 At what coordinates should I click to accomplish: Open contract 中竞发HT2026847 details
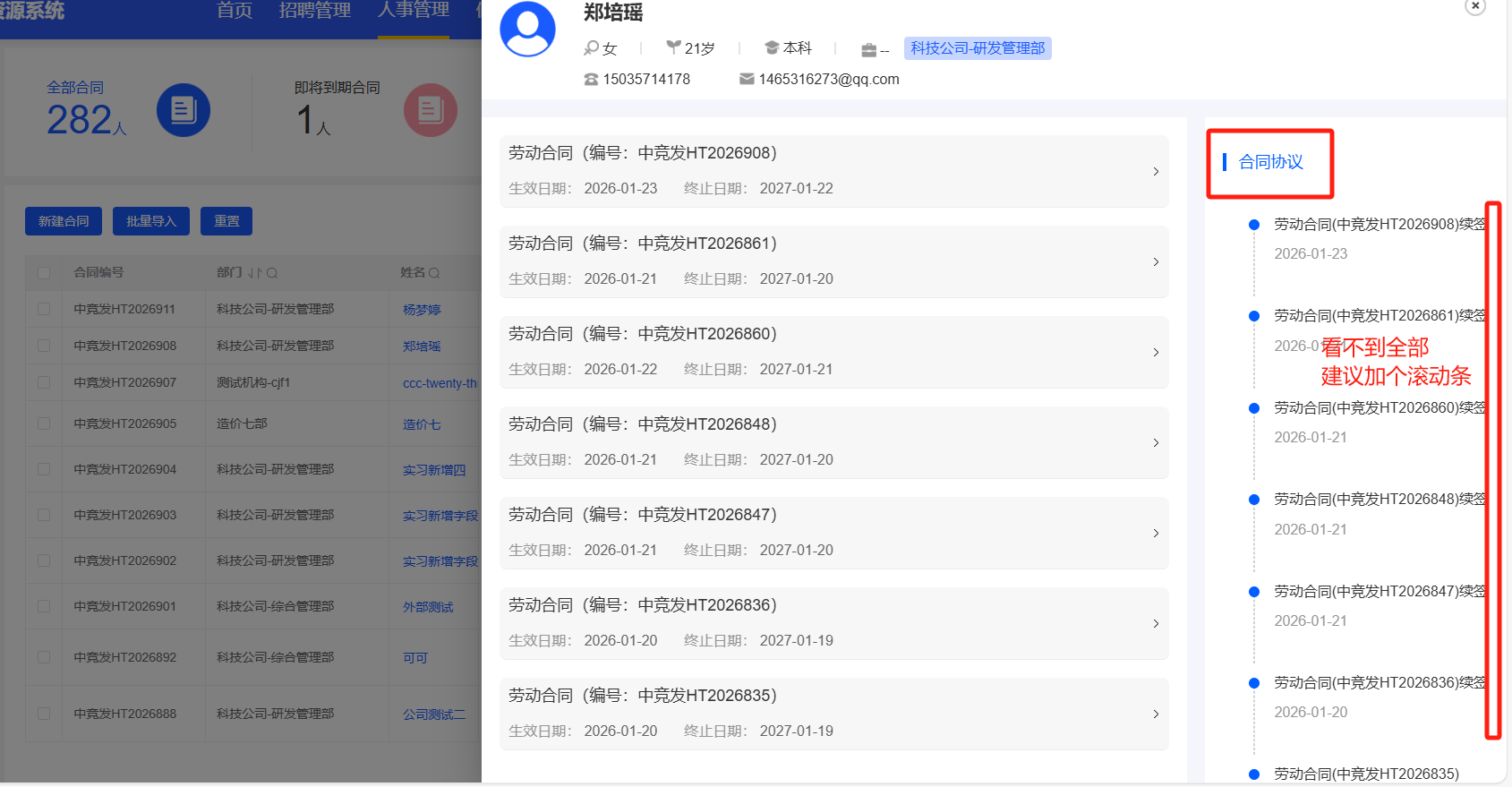tap(833, 533)
